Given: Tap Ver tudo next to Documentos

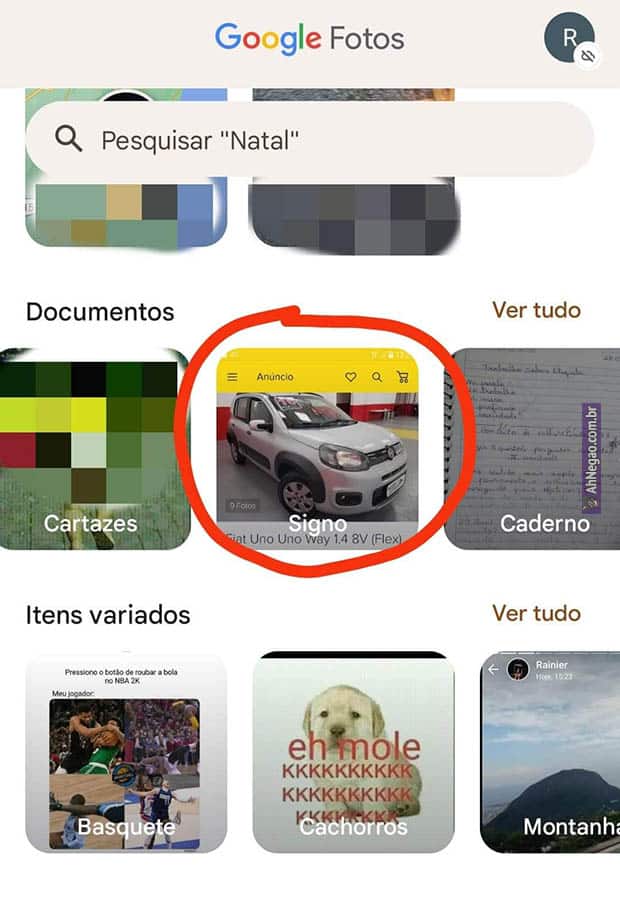Looking at the screenshot, I should click(x=536, y=310).
